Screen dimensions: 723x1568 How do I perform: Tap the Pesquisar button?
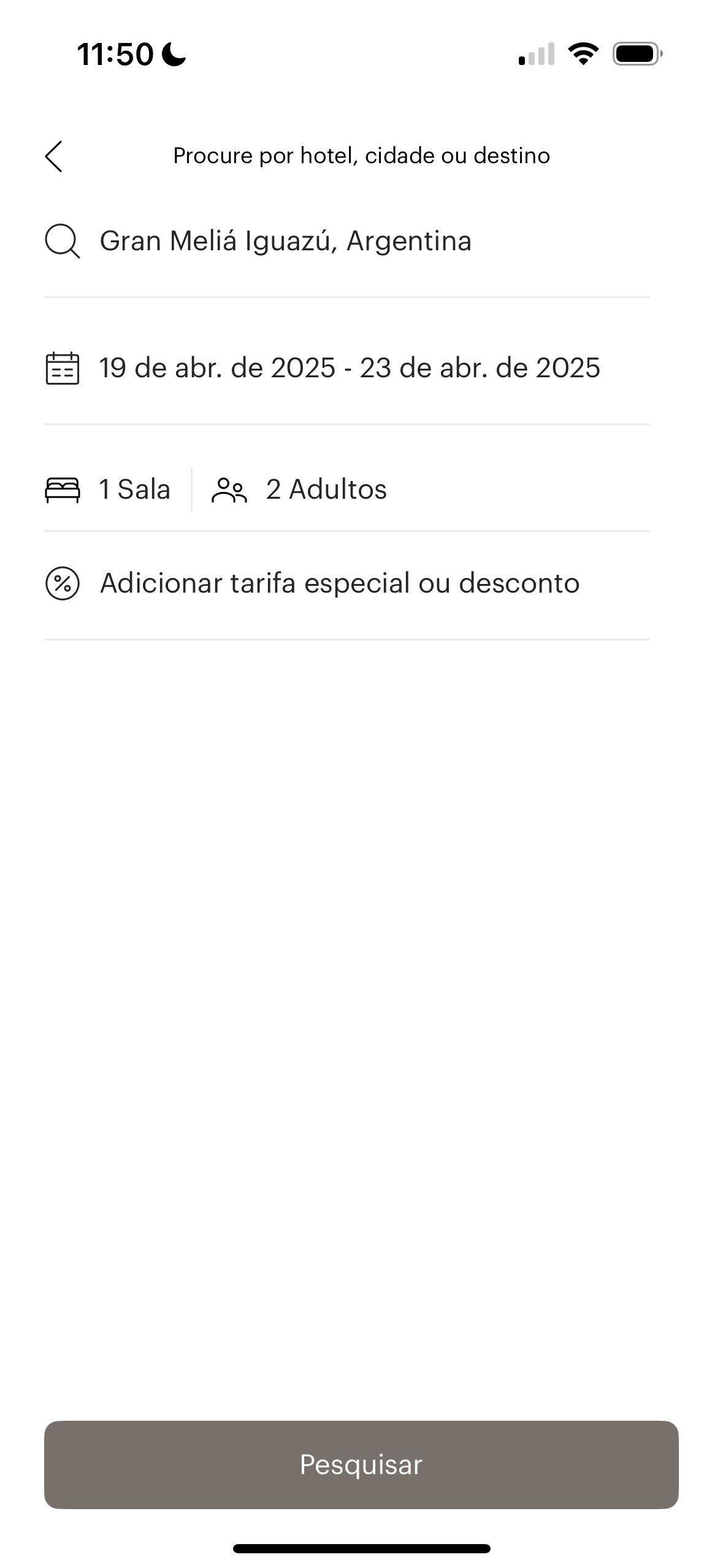point(361,1465)
